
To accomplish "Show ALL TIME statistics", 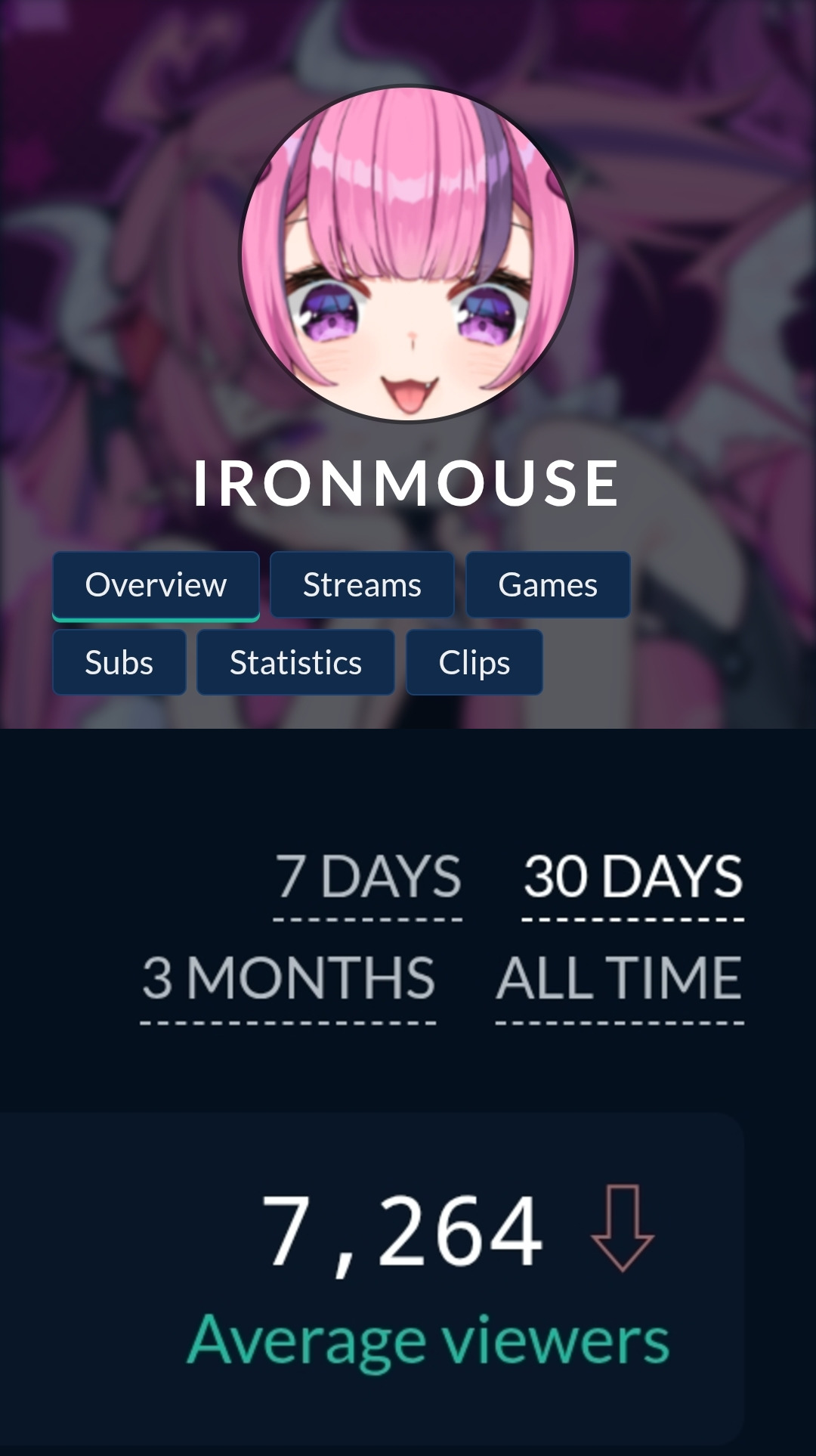I will tap(620, 978).
